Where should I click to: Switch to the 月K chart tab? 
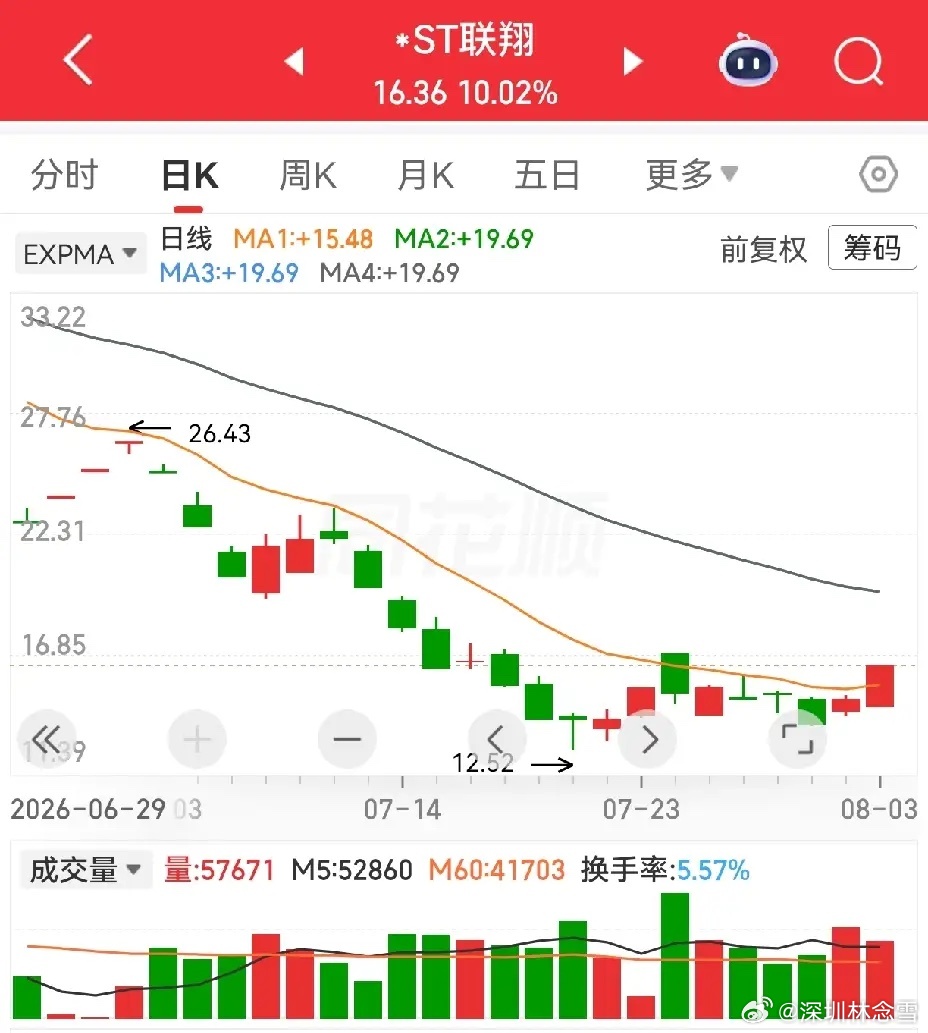tap(425, 175)
